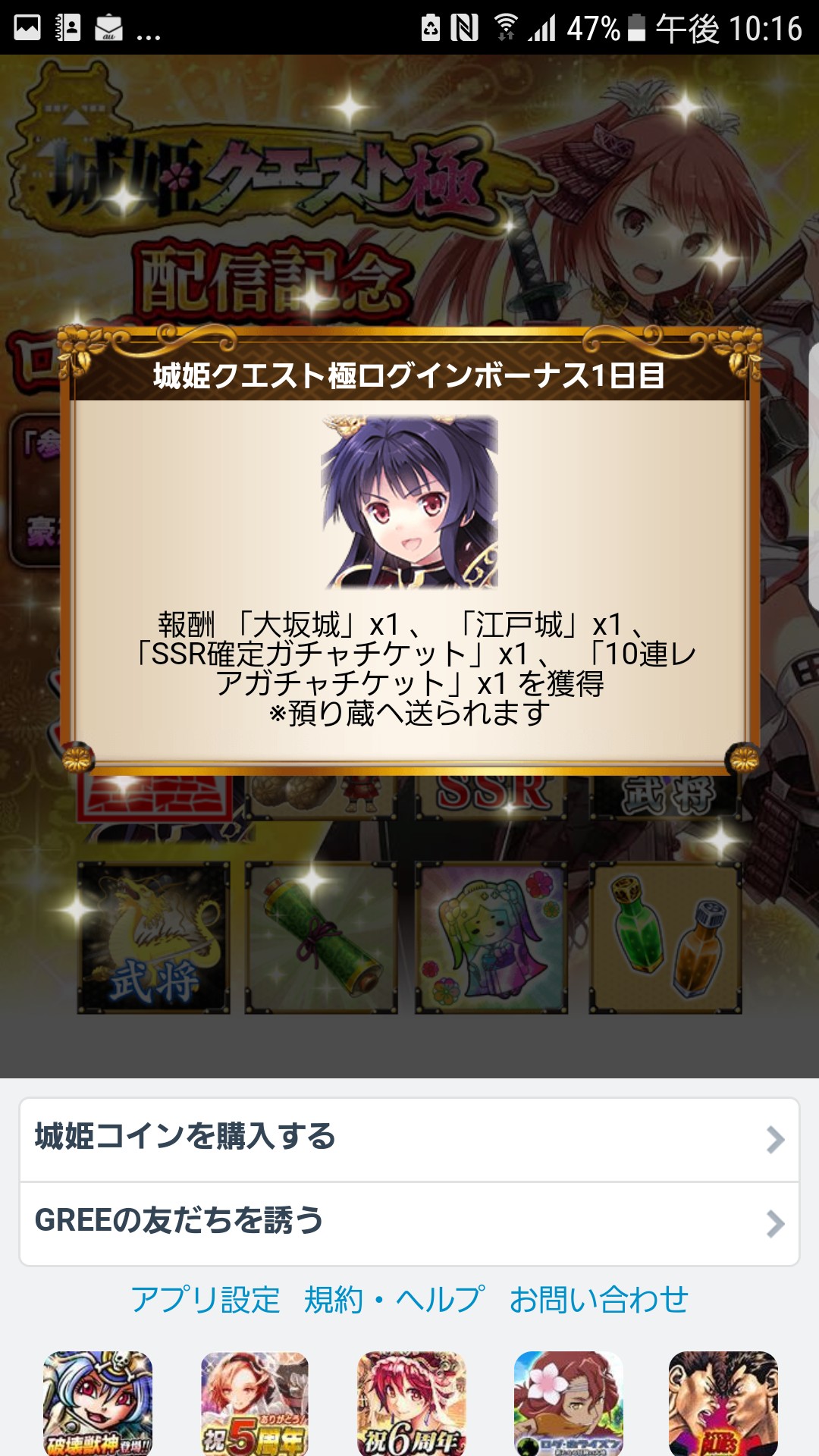Open お問い合わせ link
Viewport: 819px width, 1456px height.
click(x=599, y=1299)
